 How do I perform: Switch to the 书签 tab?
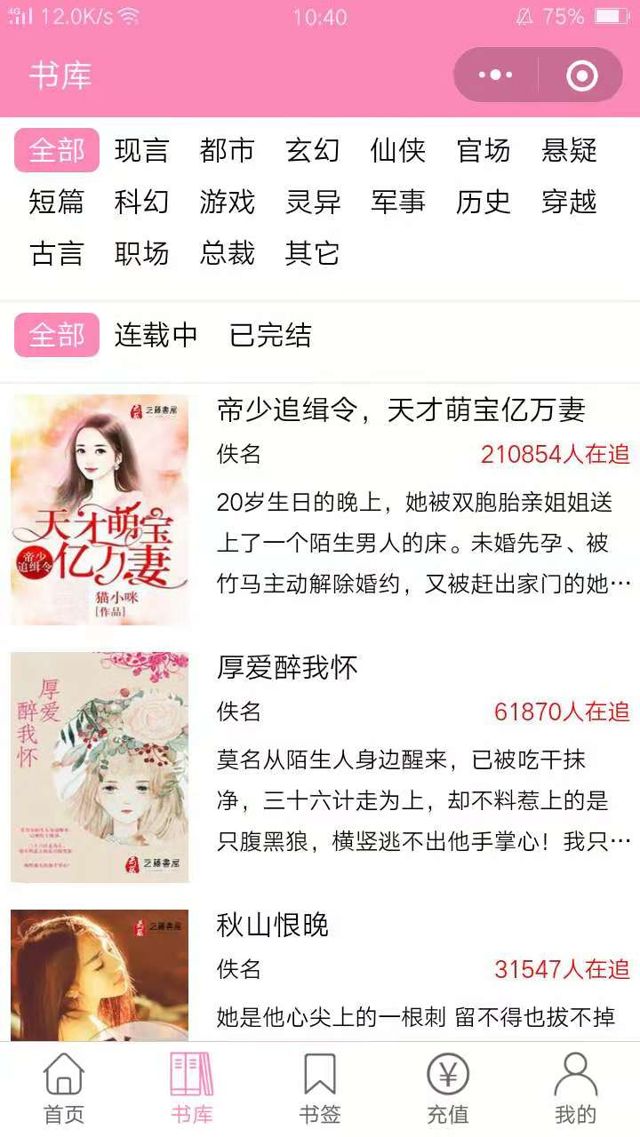pos(320,1089)
